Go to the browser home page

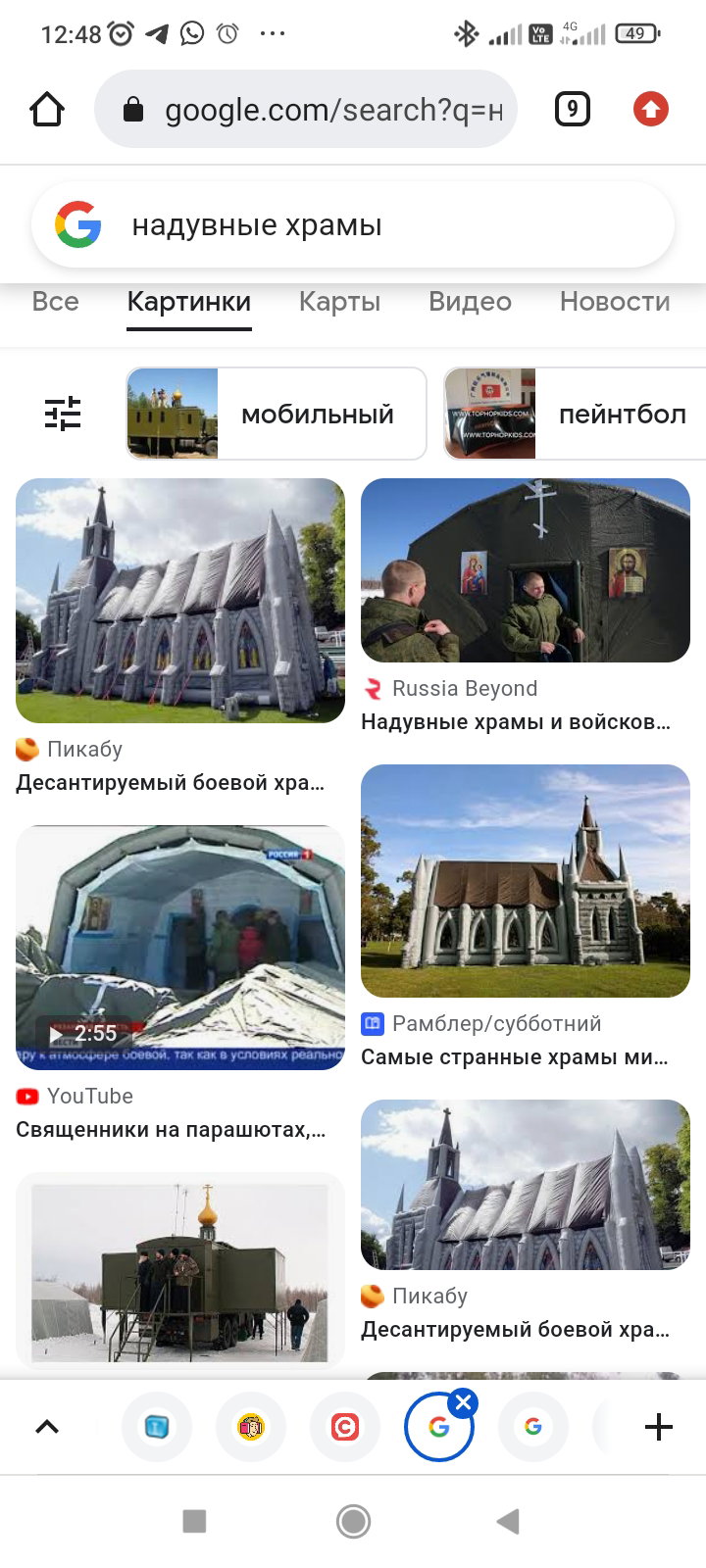click(47, 110)
